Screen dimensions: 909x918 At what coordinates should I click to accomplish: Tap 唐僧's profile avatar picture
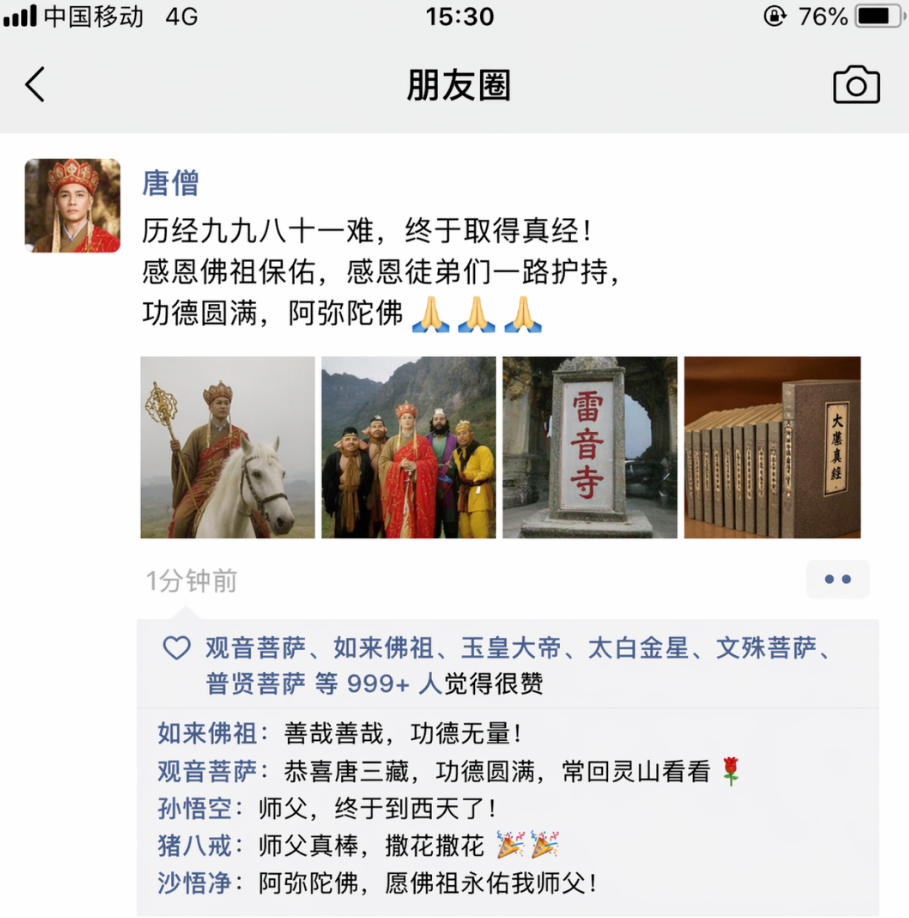click(71, 205)
